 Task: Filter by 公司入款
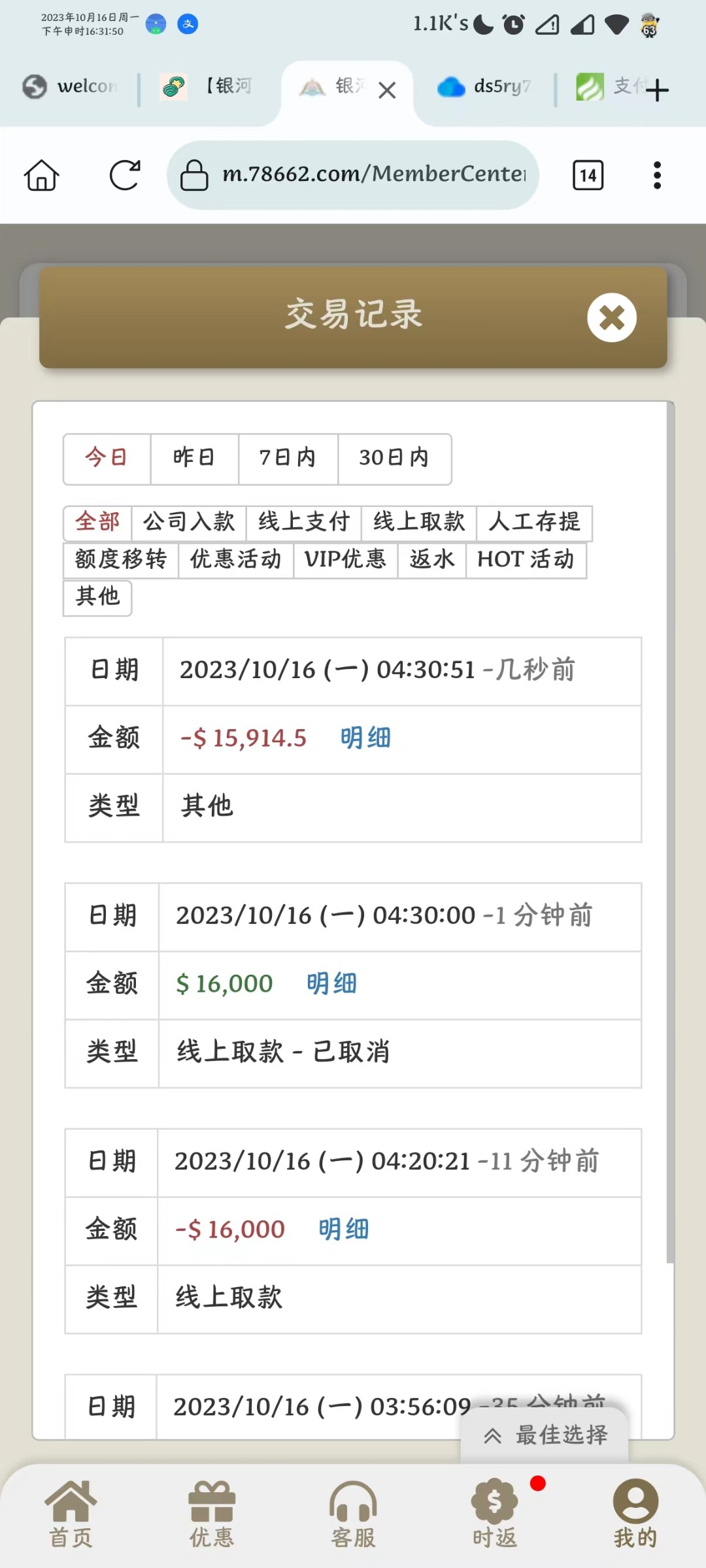click(x=189, y=522)
